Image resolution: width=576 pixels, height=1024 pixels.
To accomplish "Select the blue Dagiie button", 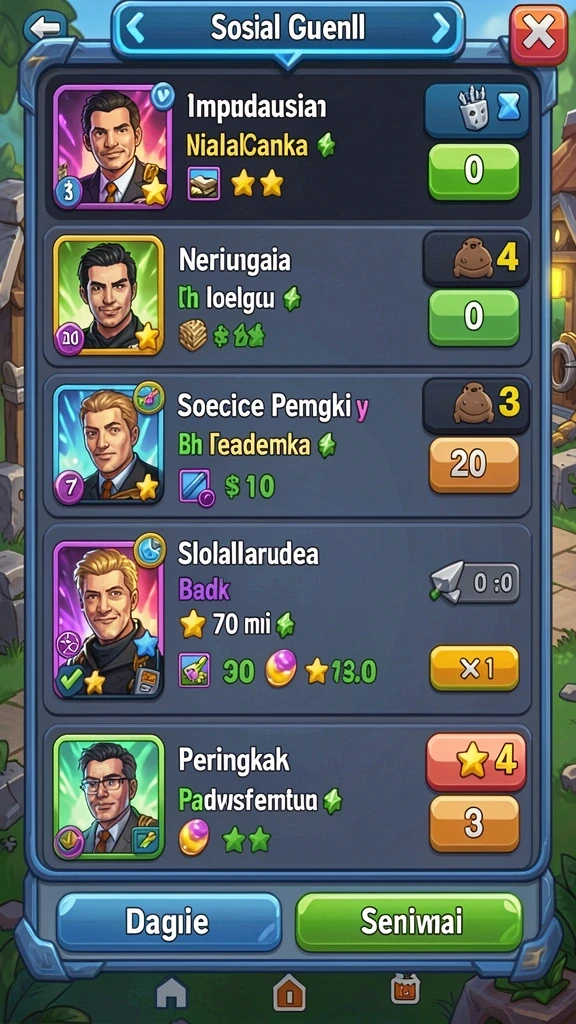I will click(x=168, y=922).
